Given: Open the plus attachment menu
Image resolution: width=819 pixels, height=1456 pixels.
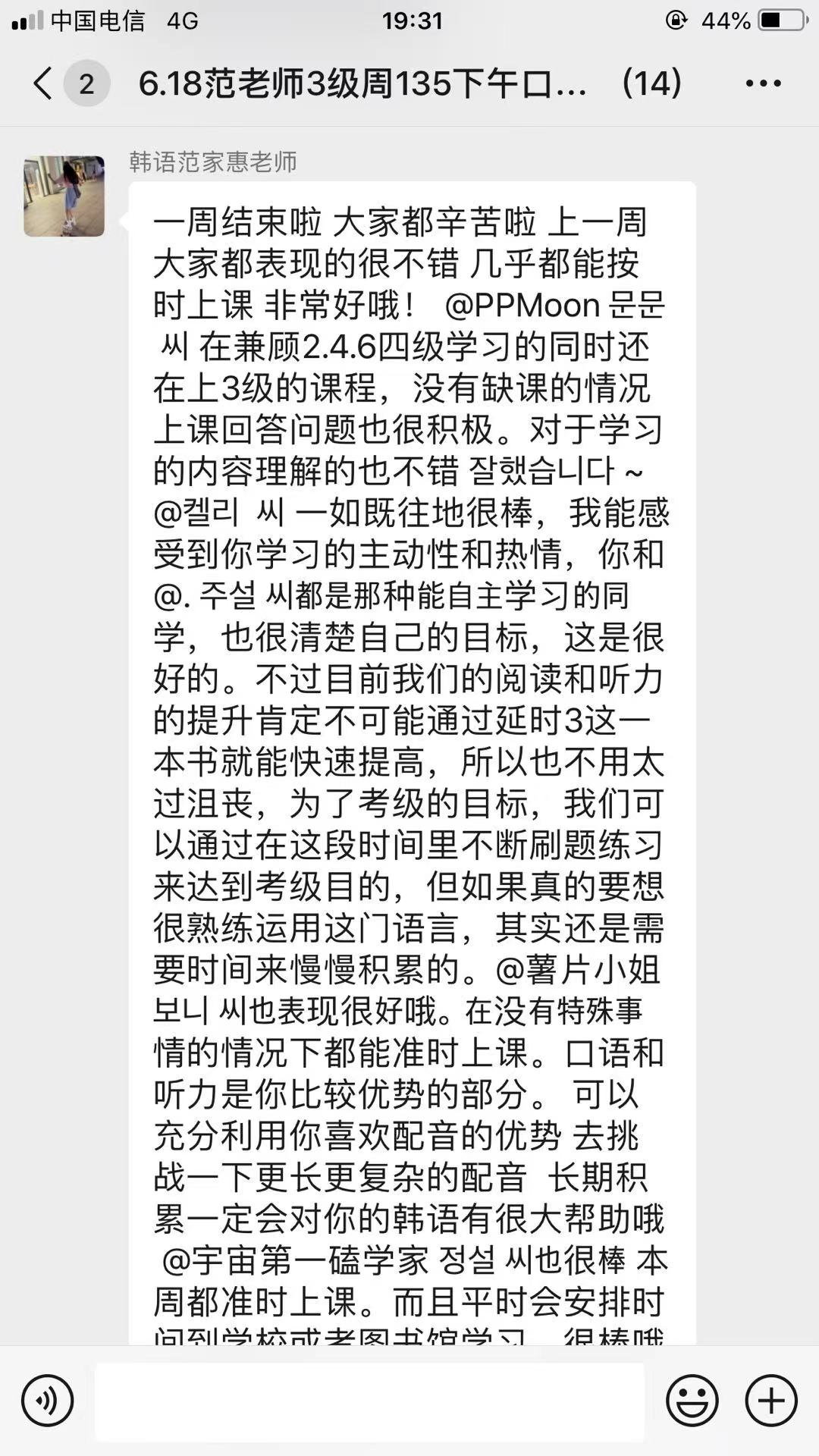Looking at the screenshot, I should [771, 1401].
